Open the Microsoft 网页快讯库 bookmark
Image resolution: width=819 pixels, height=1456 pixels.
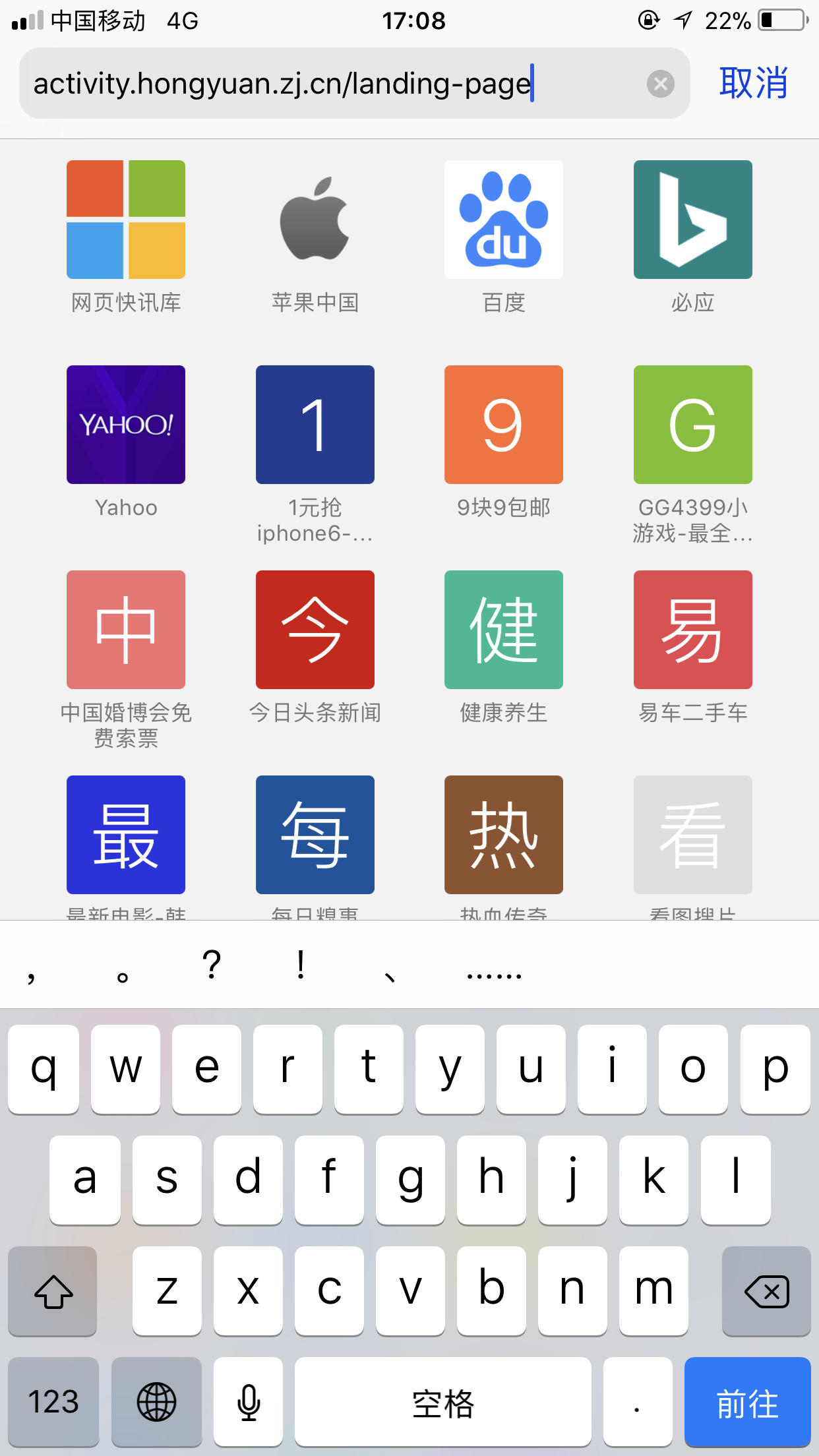(125, 221)
